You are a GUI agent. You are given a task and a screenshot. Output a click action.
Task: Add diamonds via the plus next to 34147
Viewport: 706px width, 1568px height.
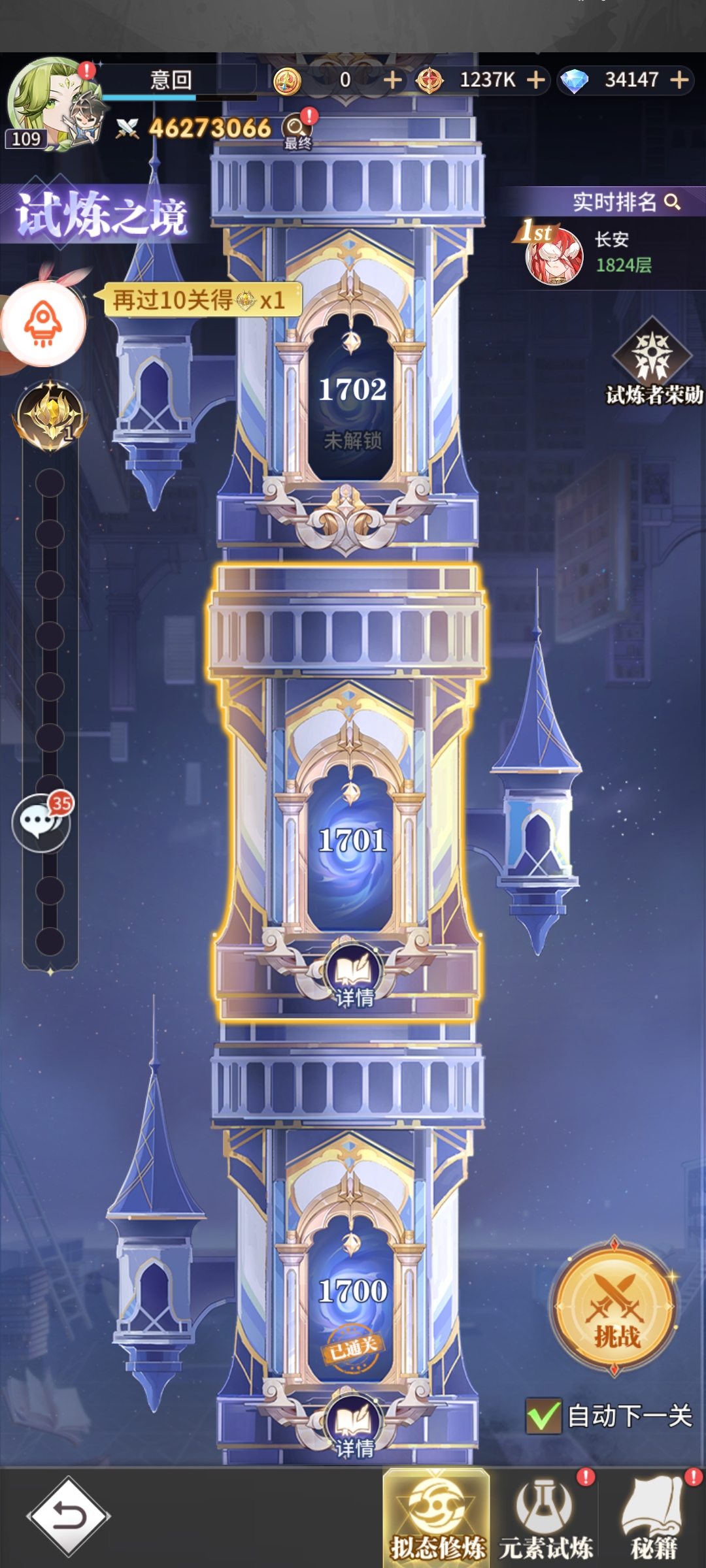point(680,80)
